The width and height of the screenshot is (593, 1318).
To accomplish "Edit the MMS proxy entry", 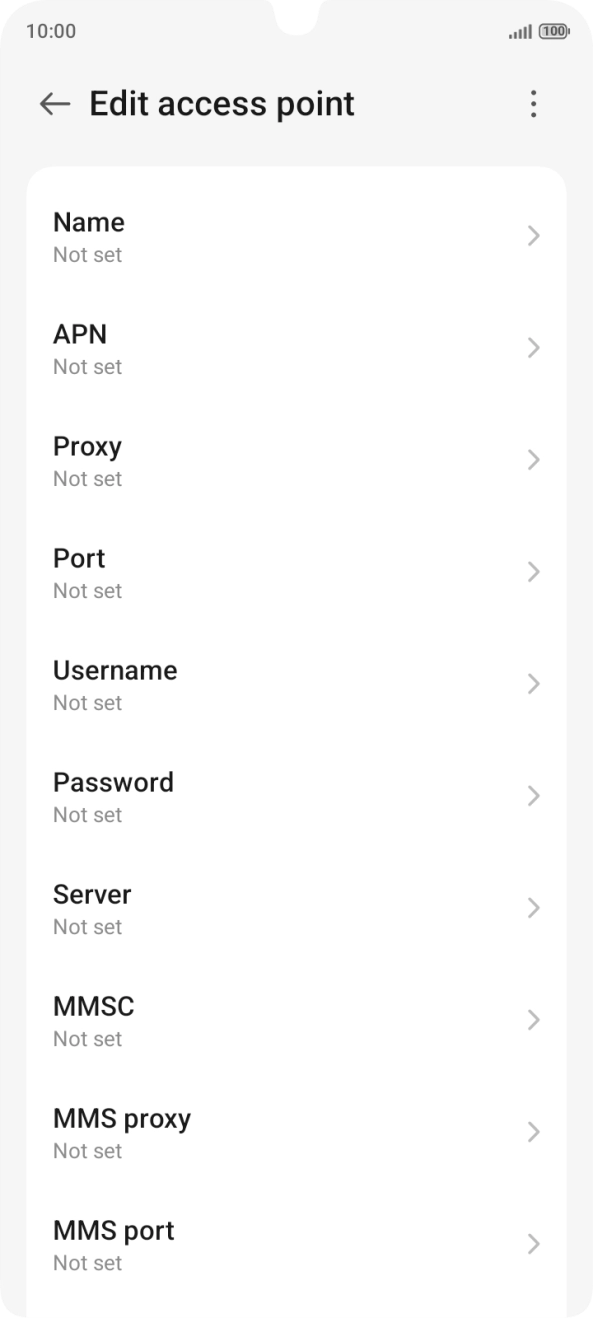I will [x=296, y=1133].
